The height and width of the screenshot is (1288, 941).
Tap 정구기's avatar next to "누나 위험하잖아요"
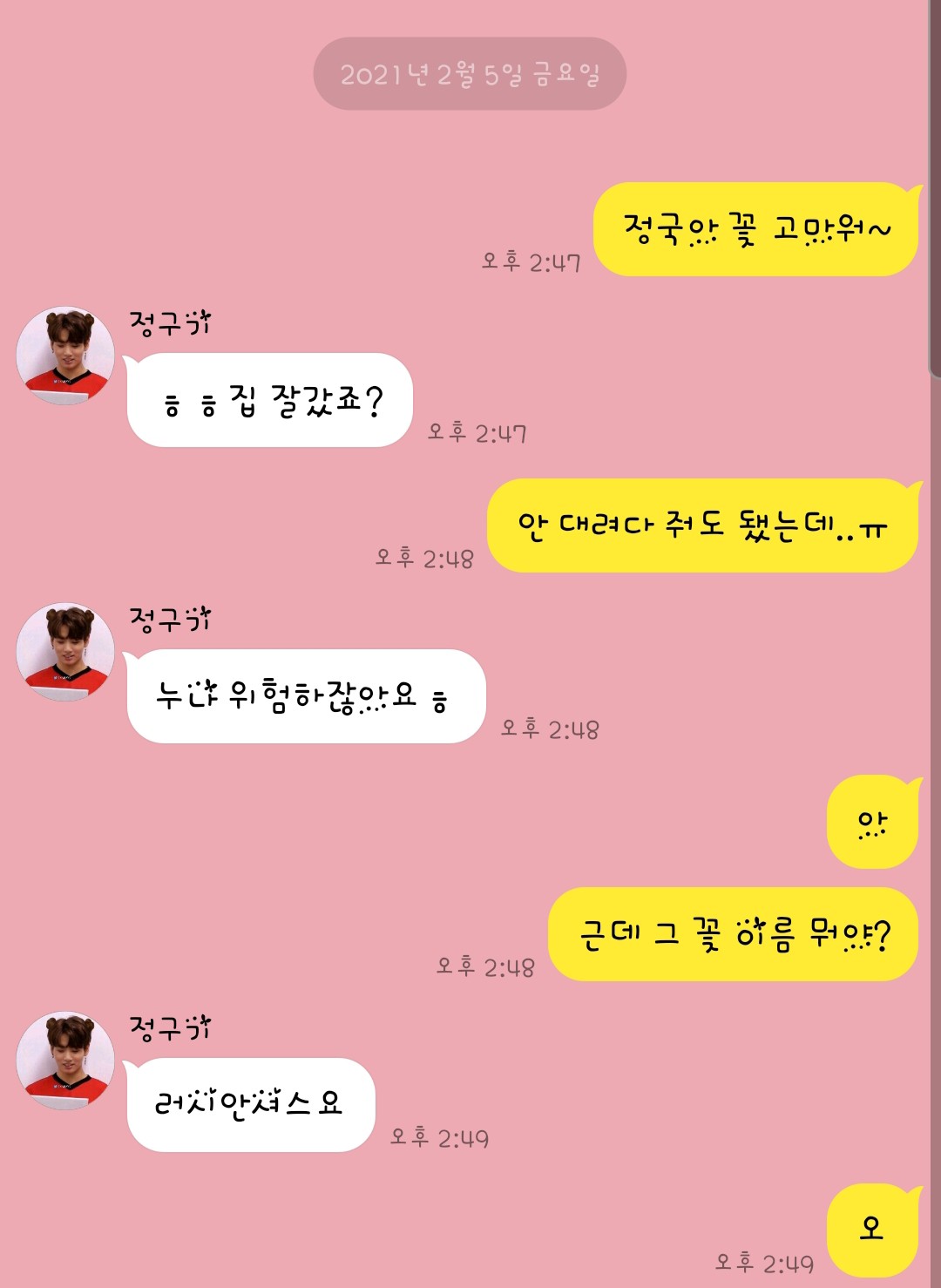[65, 652]
